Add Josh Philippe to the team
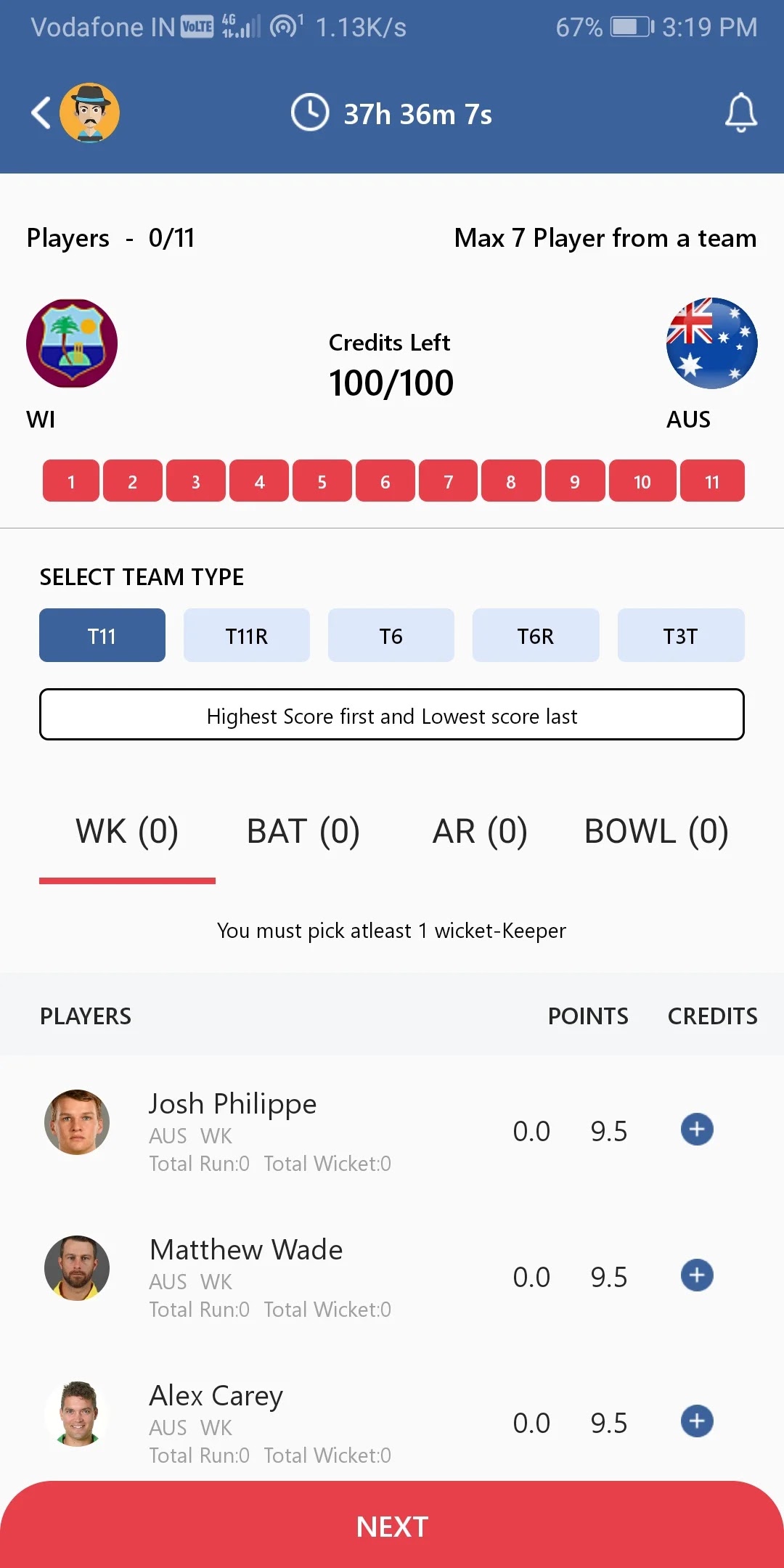The height and width of the screenshot is (1568, 784). (x=697, y=1130)
